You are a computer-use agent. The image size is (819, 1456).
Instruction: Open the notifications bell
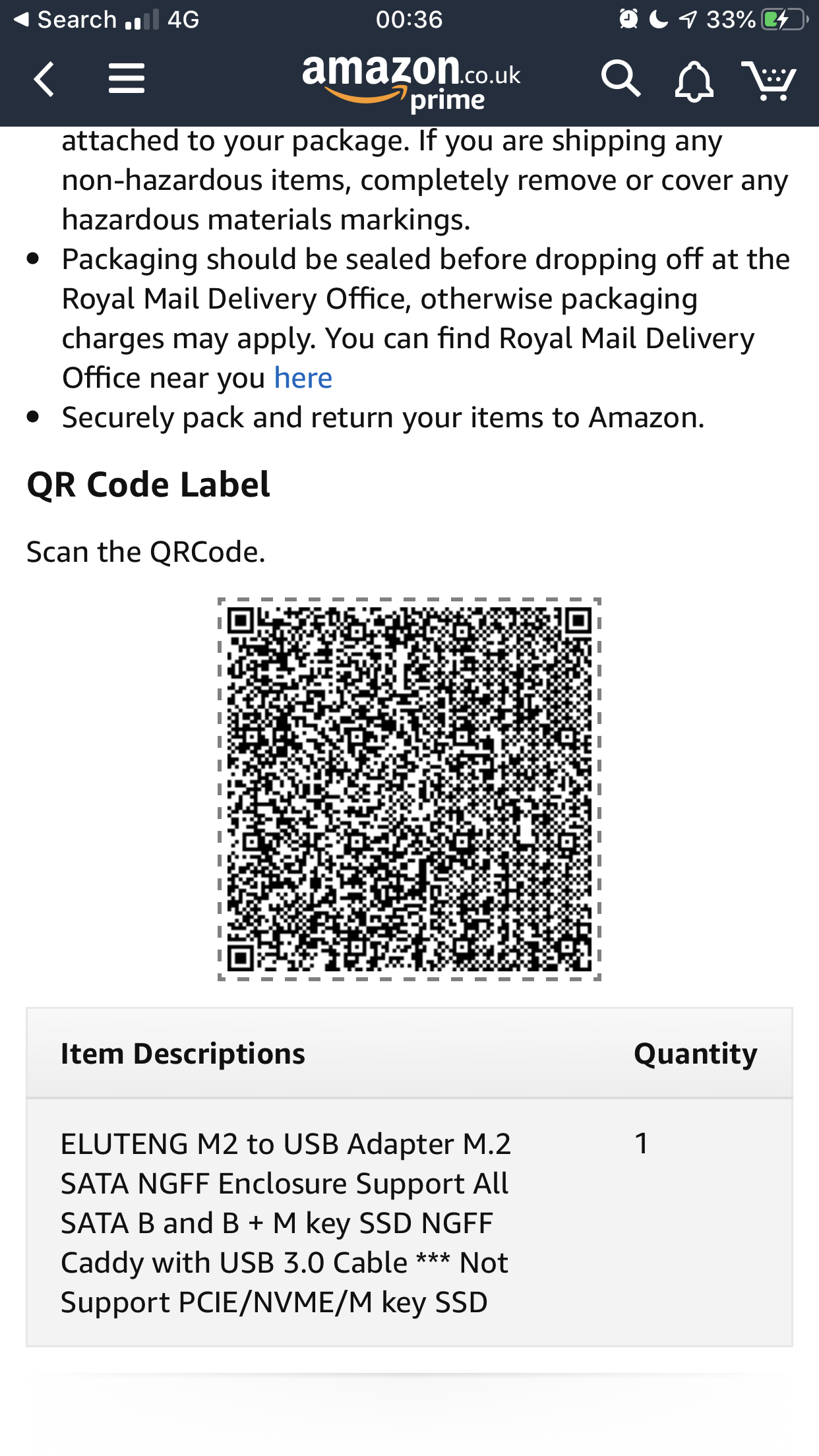(694, 81)
